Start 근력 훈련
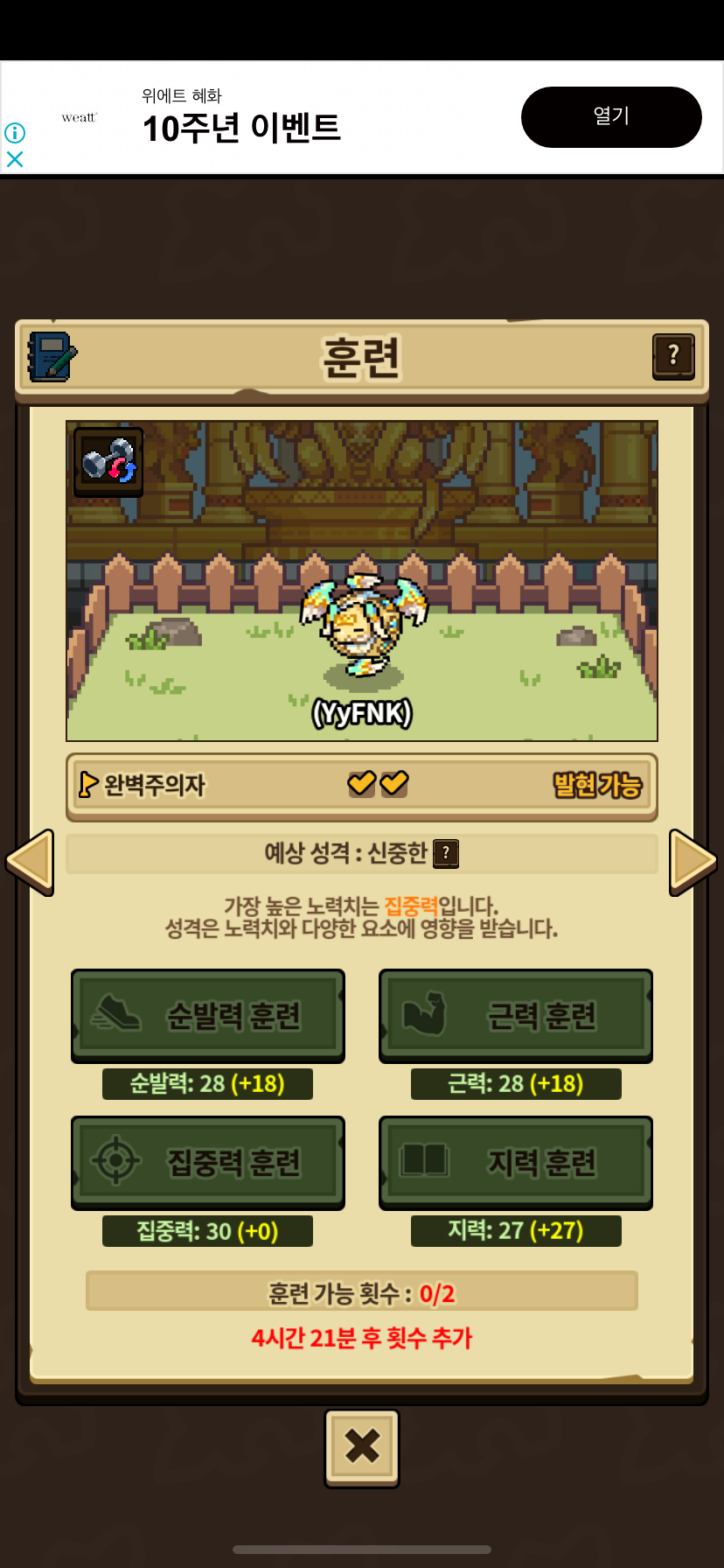The image size is (724, 1568). (516, 1015)
